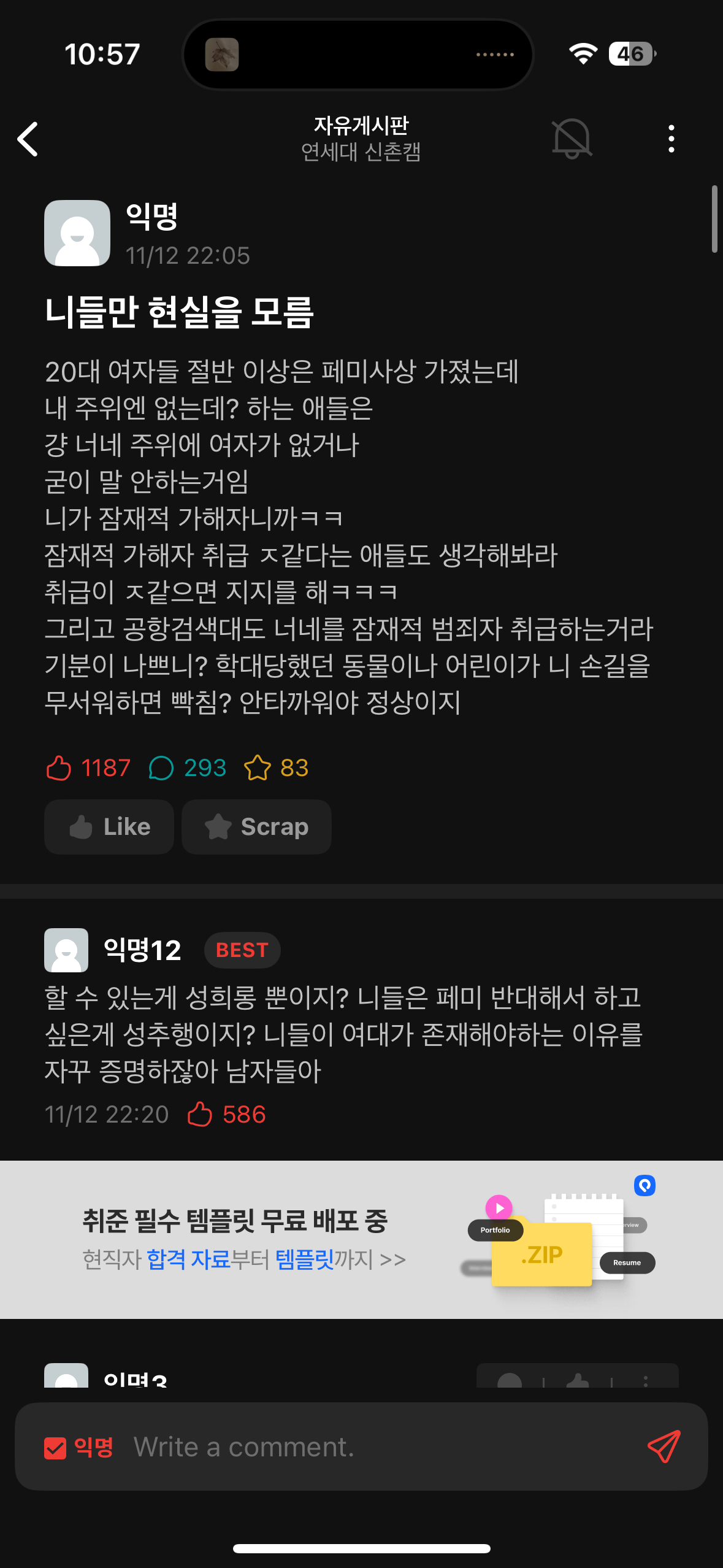Open the three-dot overflow menu

coord(671,139)
